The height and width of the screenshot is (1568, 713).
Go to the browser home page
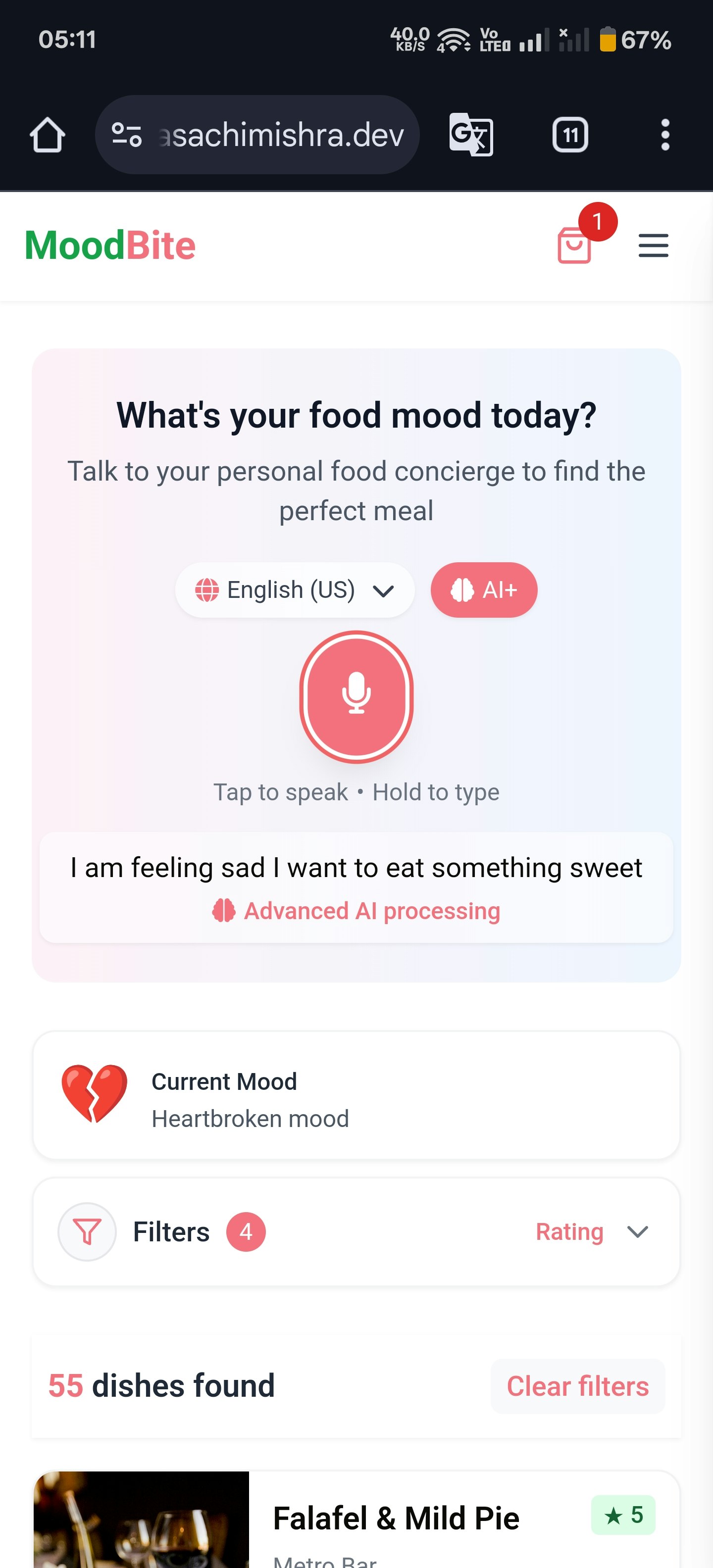pyautogui.click(x=48, y=135)
